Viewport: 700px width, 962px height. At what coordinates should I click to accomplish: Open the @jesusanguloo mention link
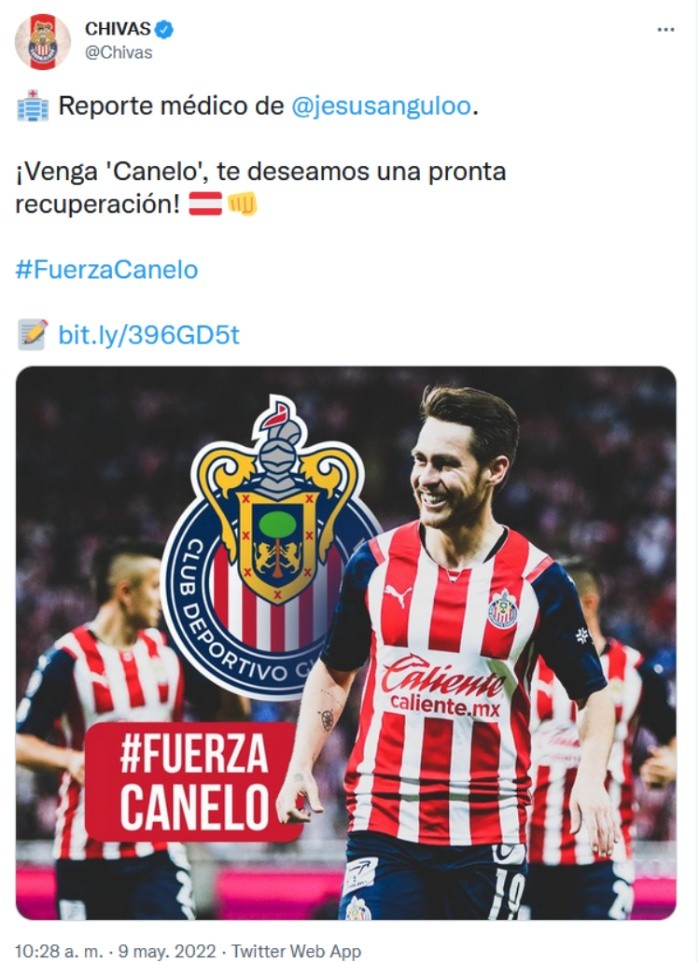pos(380,106)
